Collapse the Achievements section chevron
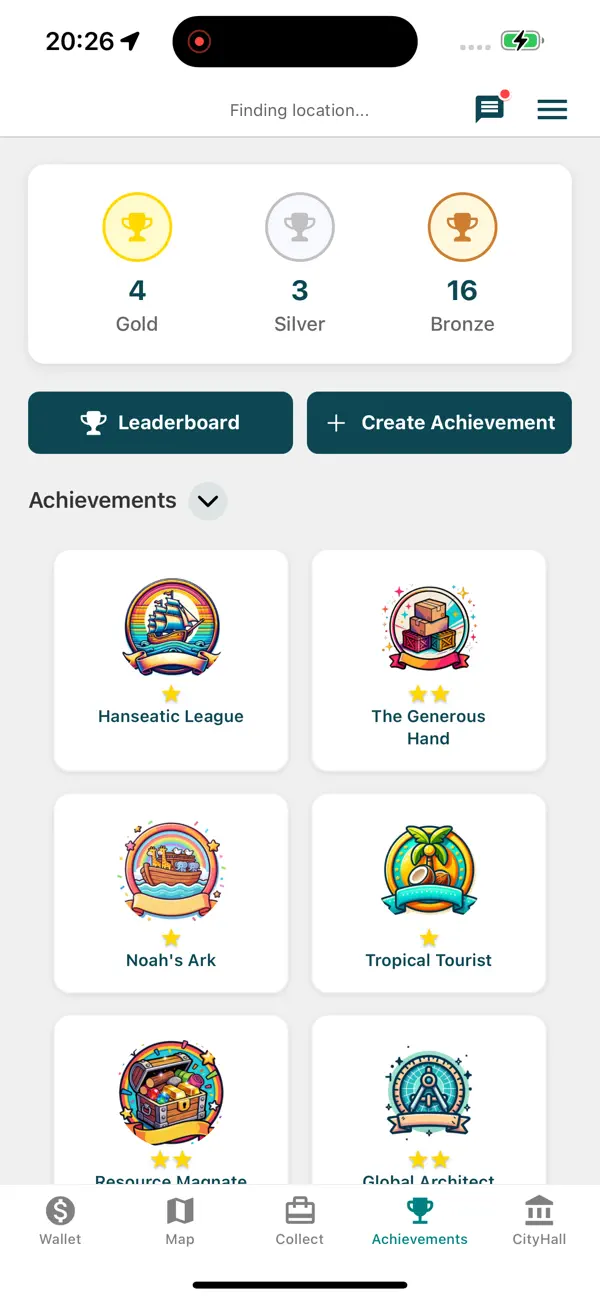This screenshot has width=600, height=1300. point(208,501)
